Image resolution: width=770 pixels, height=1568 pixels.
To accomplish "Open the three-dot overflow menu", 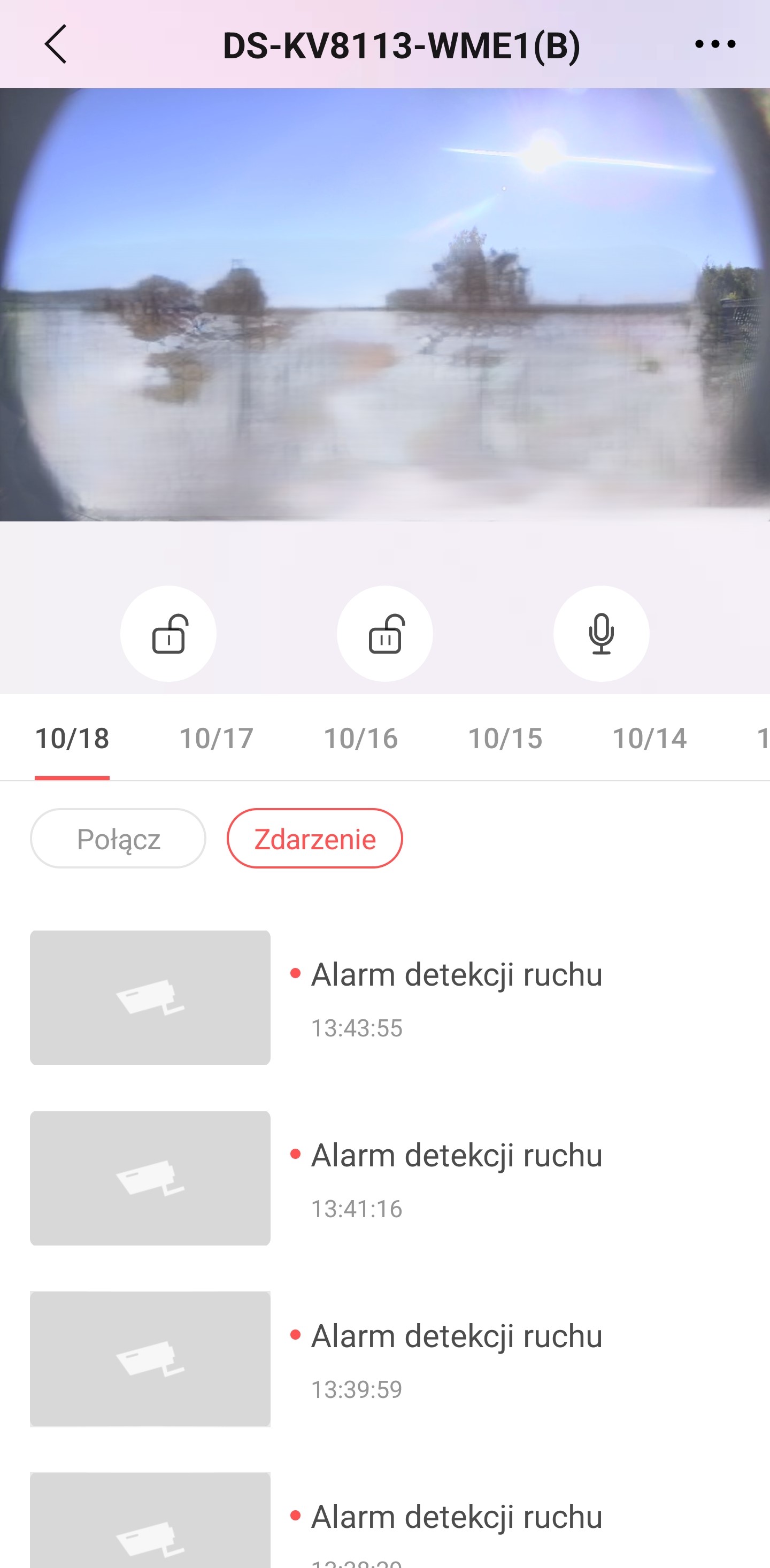I will [714, 44].
